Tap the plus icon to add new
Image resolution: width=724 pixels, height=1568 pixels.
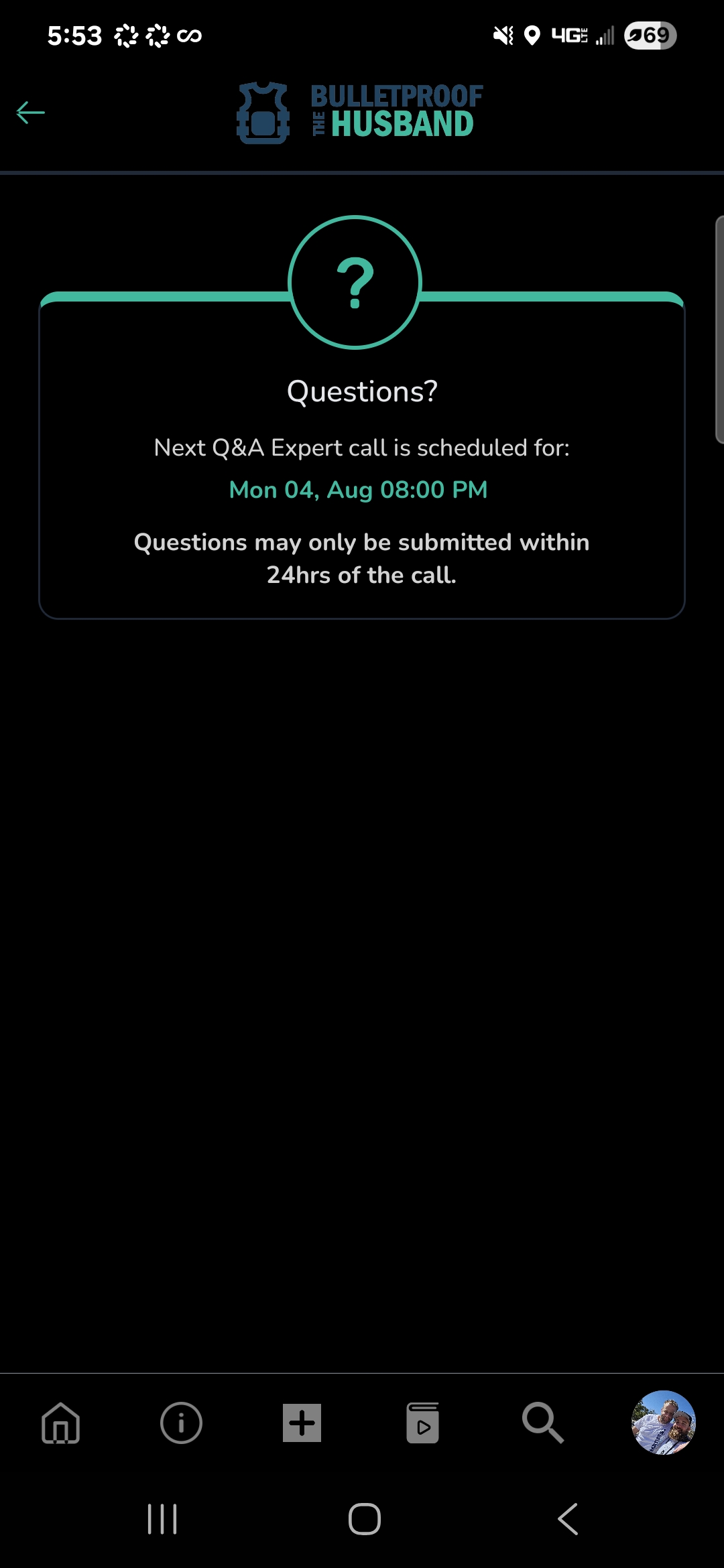[x=302, y=1422]
